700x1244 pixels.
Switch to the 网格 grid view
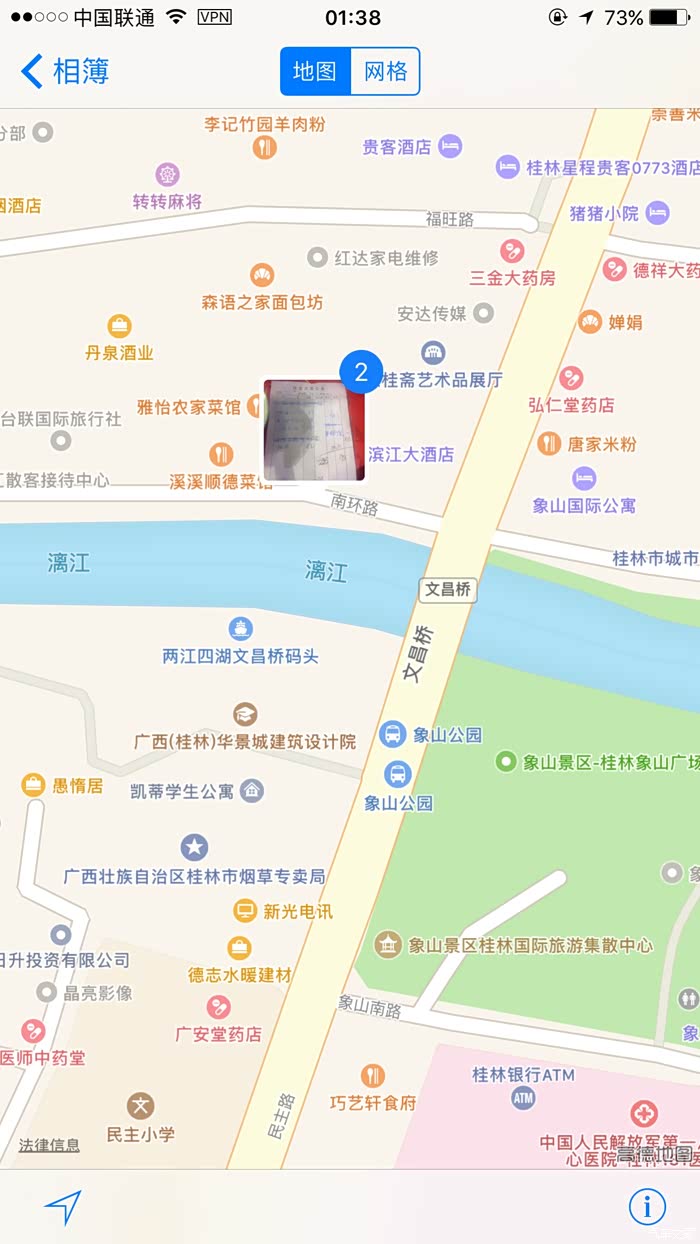(385, 71)
